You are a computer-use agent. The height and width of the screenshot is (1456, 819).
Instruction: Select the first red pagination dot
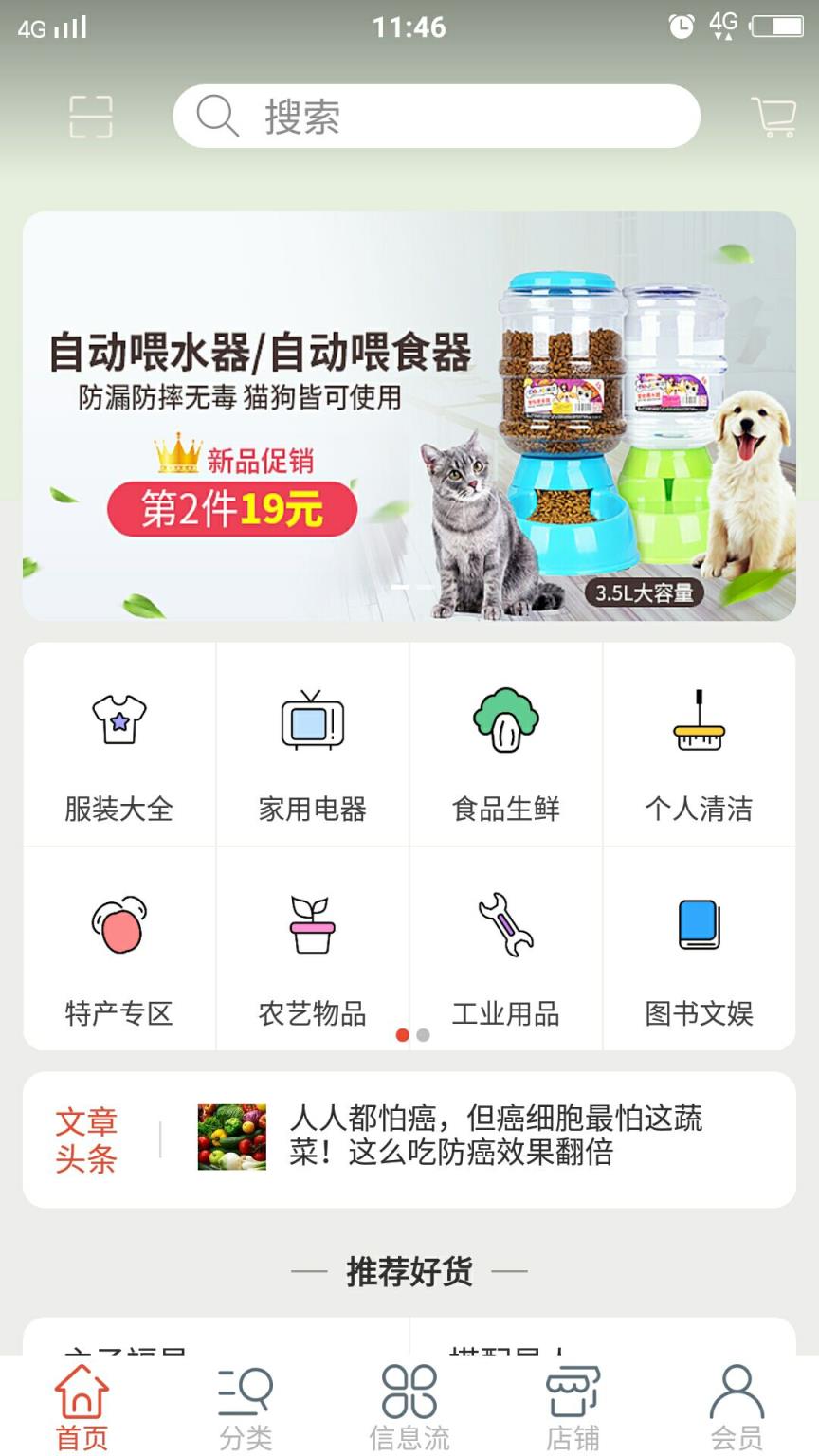[x=401, y=1036]
